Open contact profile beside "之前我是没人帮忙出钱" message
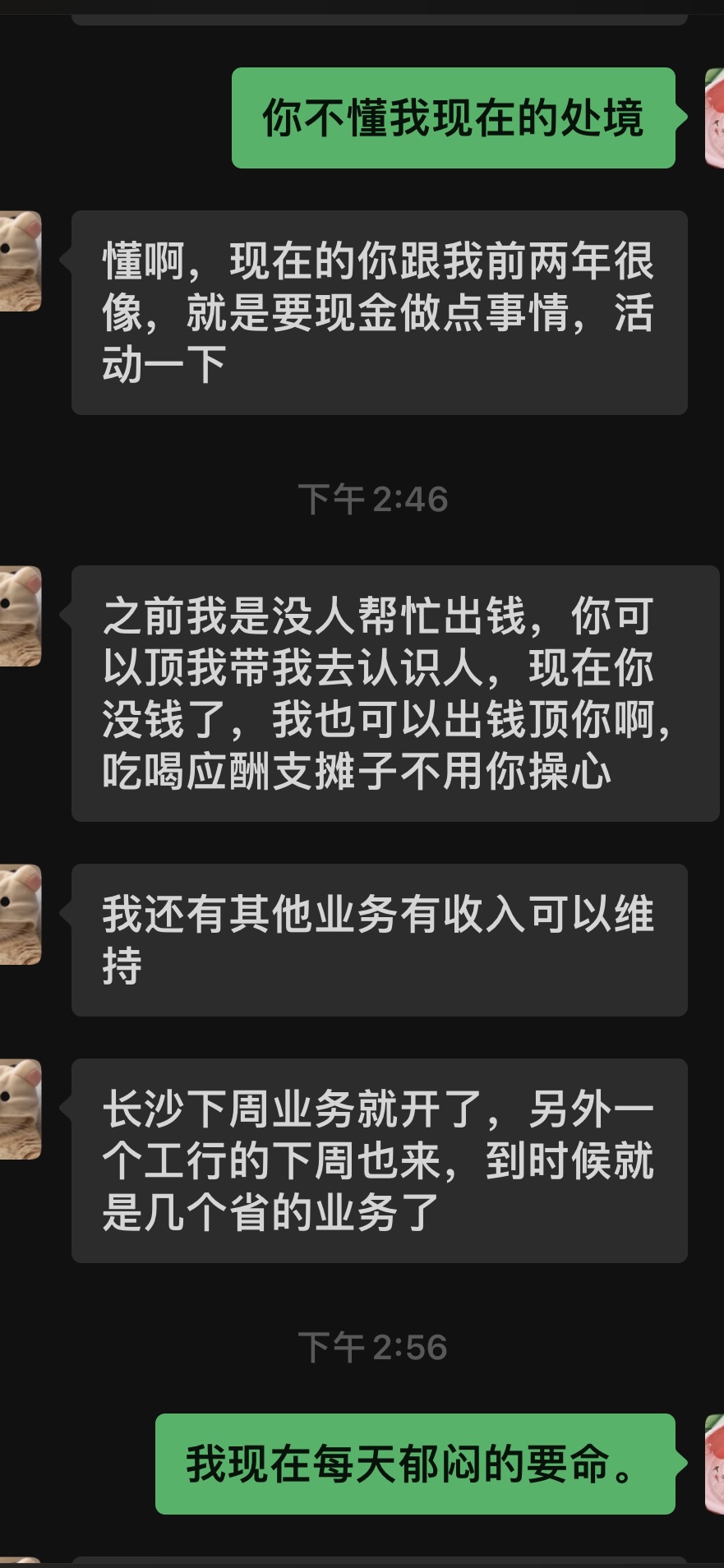Screen dimensions: 724x1568 [20, 616]
